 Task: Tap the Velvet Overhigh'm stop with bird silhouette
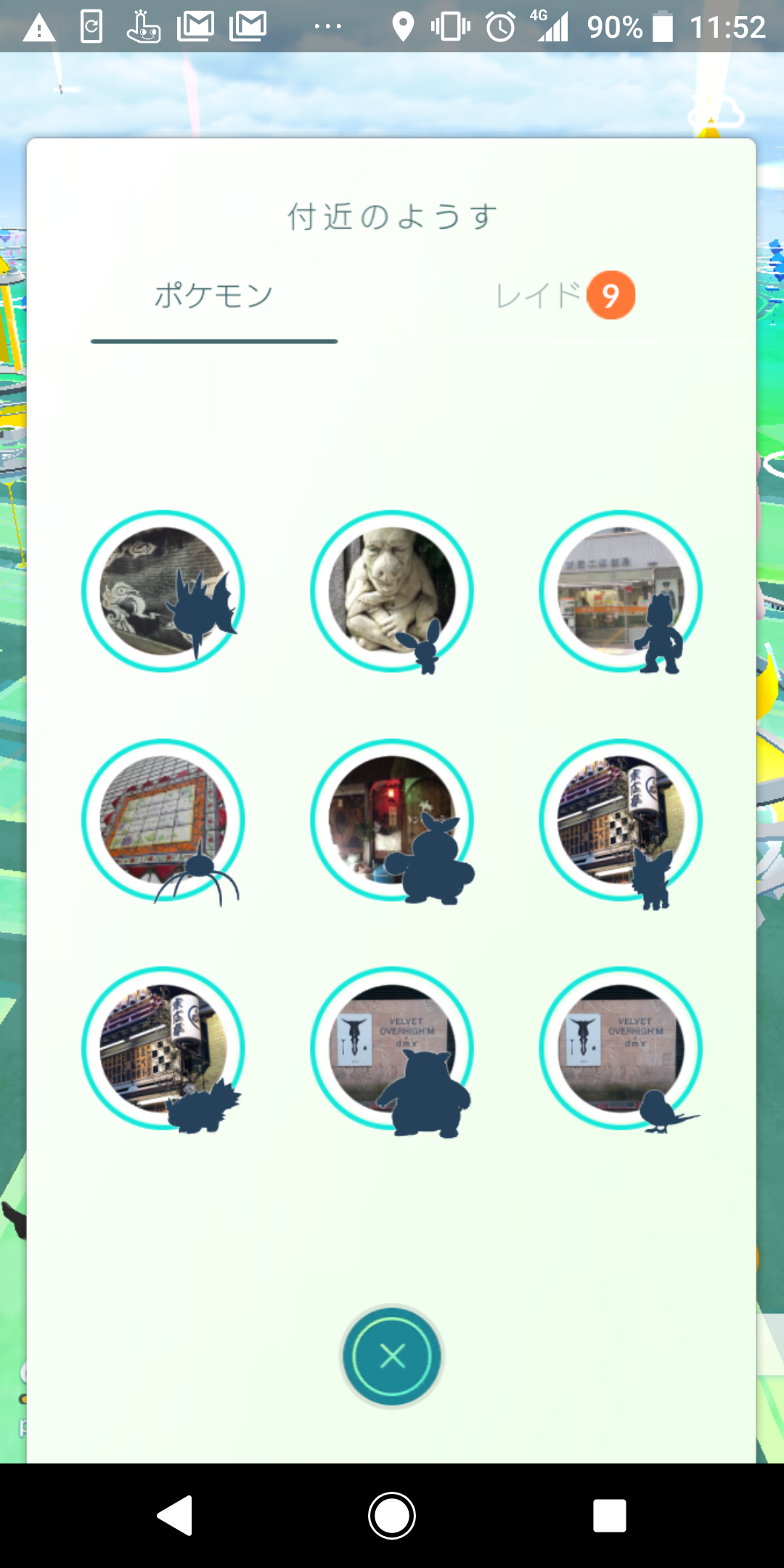click(x=620, y=1048)
